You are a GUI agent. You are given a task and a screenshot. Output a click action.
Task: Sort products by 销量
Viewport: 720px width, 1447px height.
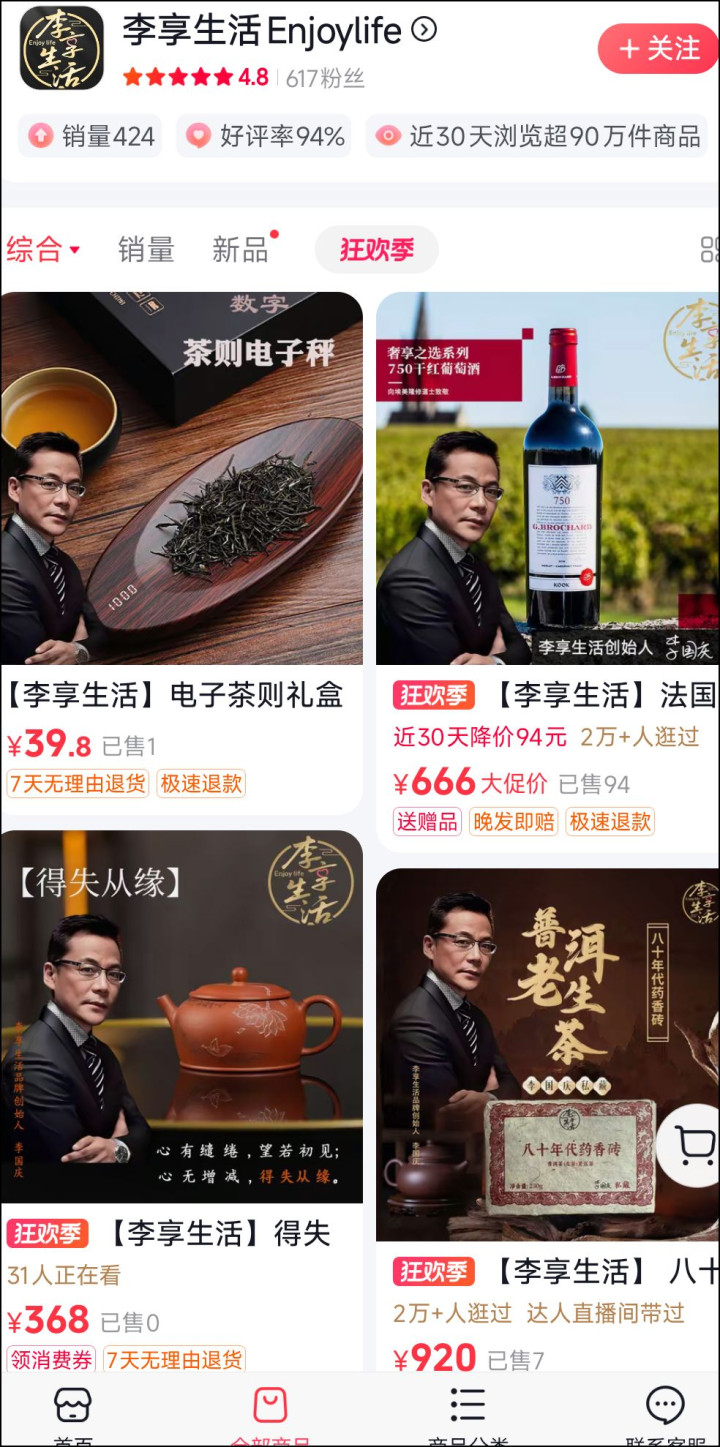pyautogui.click(x=146, y=250)
